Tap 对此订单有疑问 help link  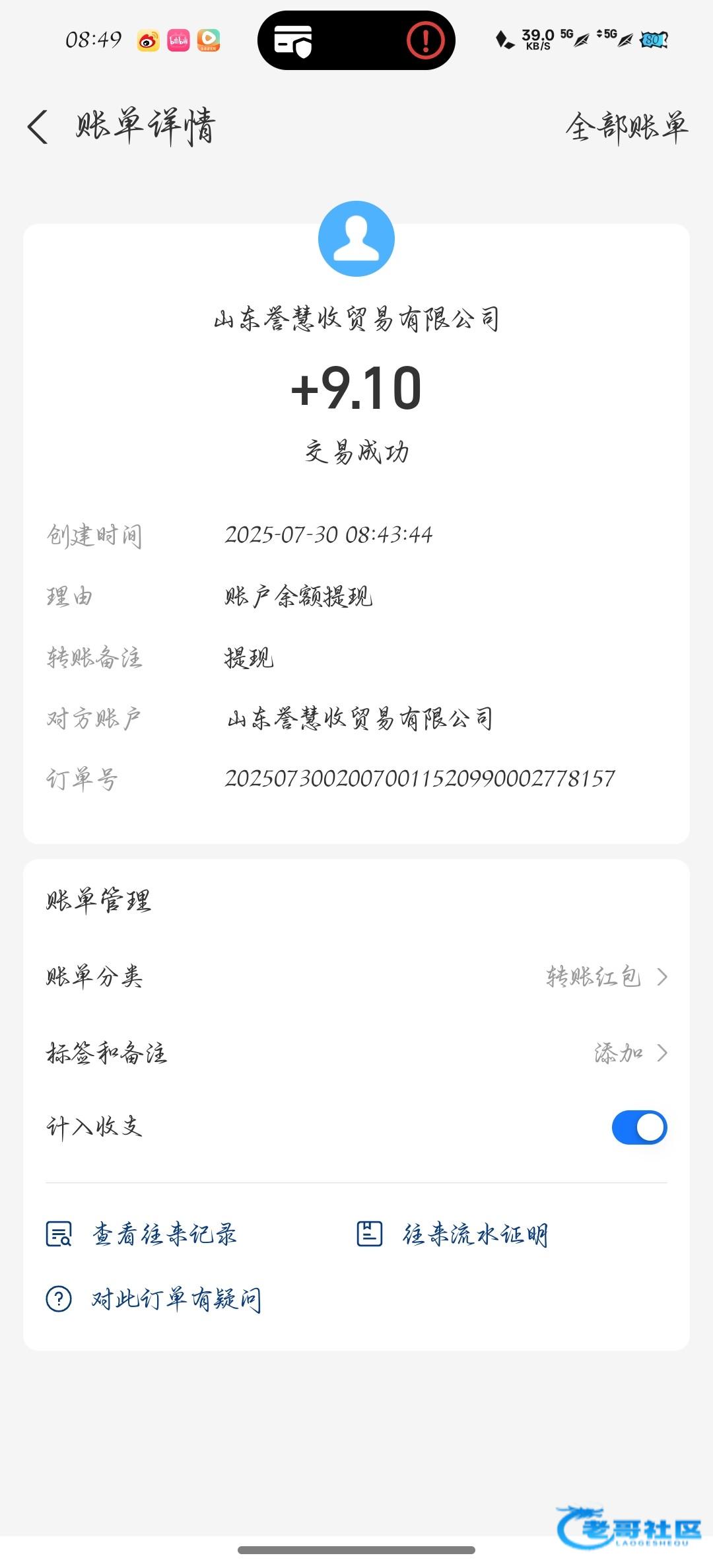(x=153, y=1299)
